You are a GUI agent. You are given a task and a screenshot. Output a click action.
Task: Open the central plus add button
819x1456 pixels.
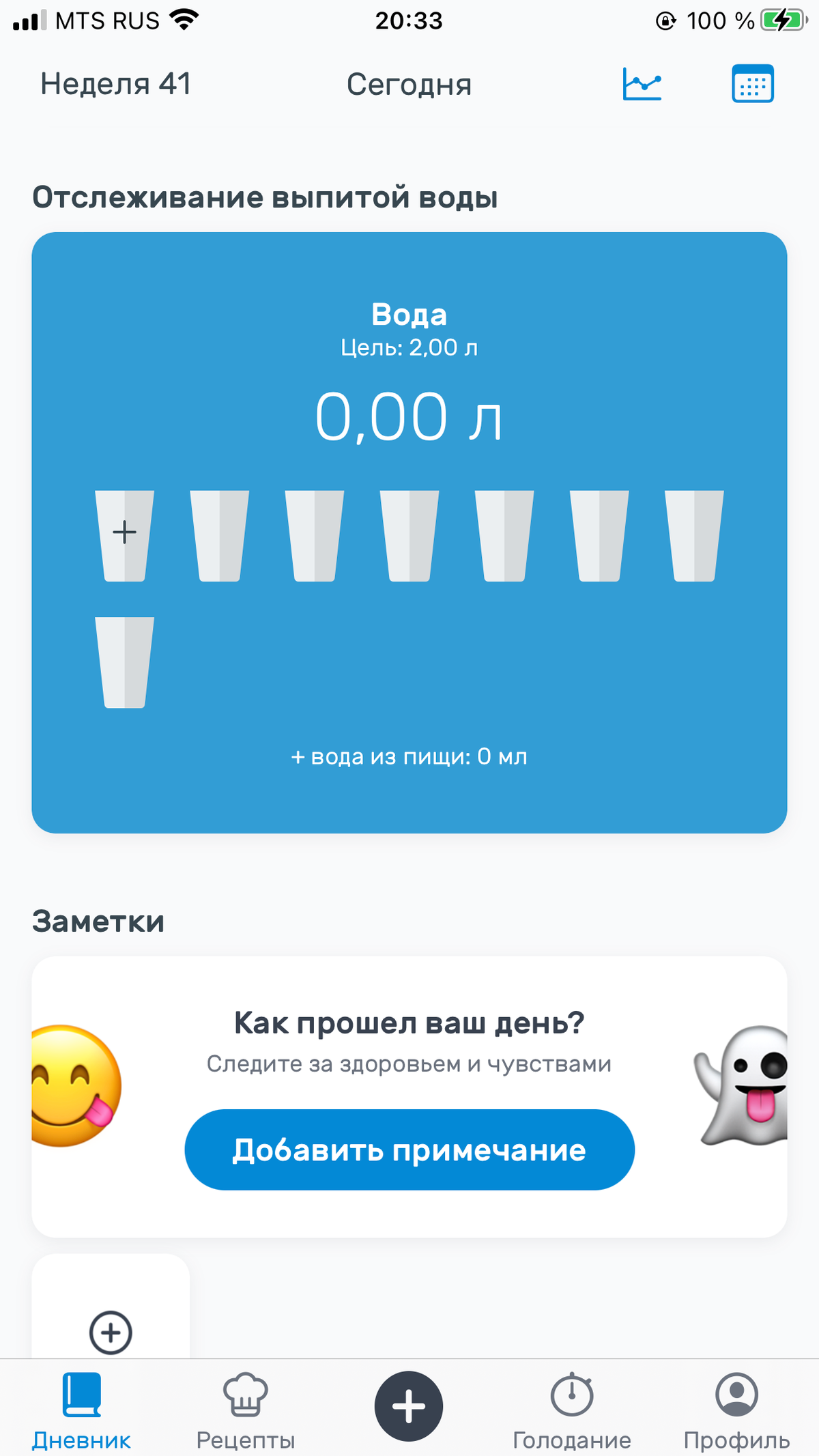(x=409, y=1406)
